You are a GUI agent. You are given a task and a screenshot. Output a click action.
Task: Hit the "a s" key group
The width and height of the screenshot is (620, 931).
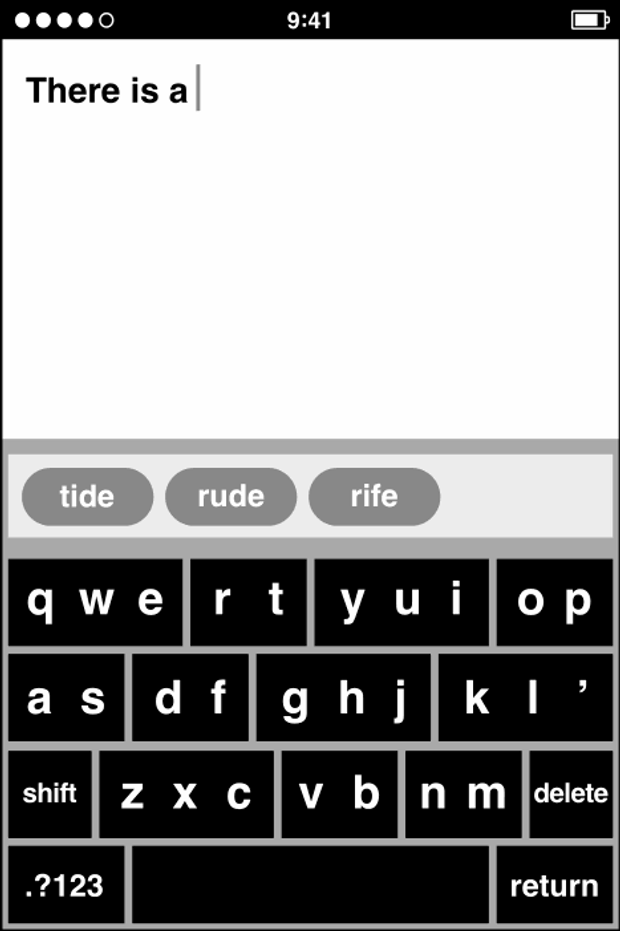[66, 698]
